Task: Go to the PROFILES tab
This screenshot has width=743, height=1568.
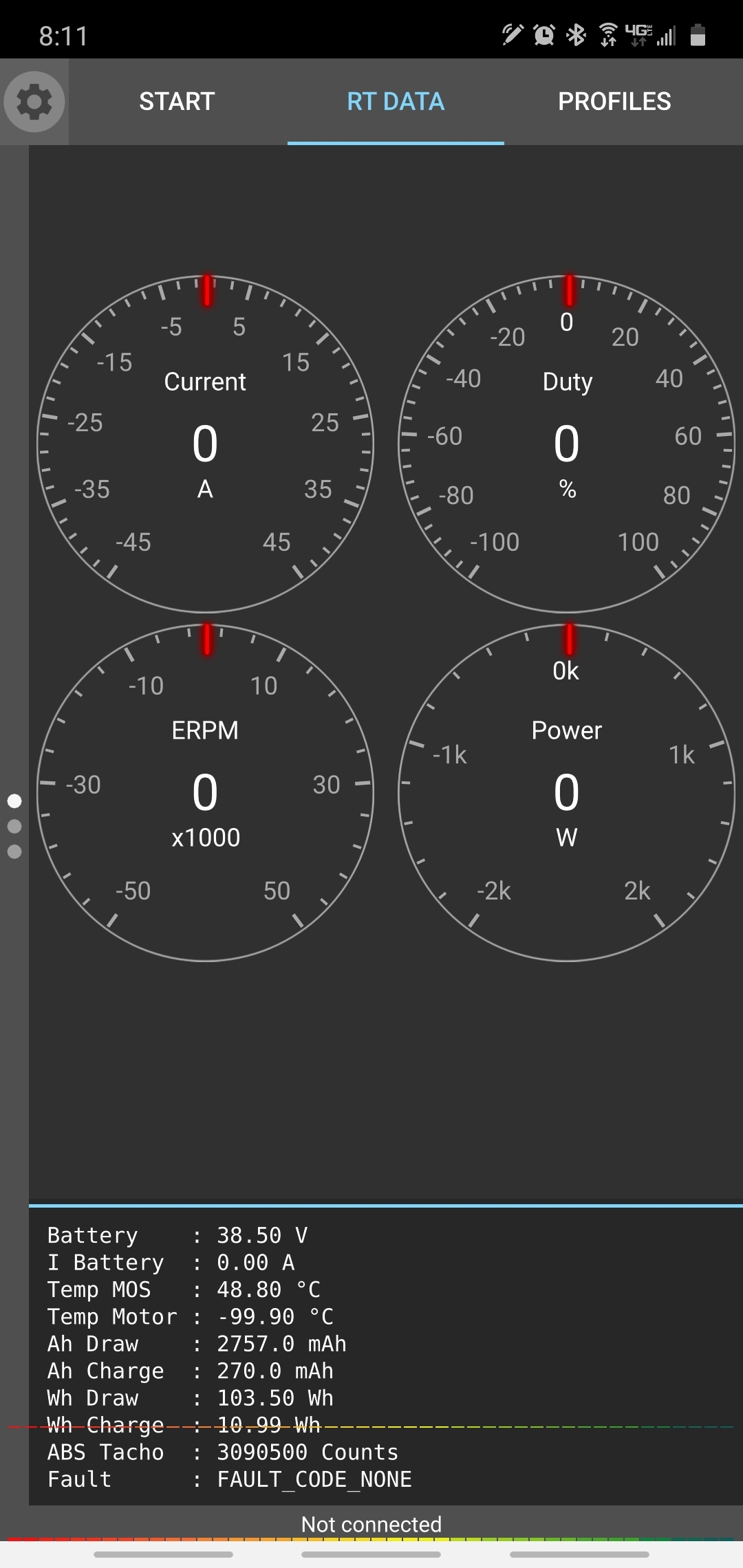Action: (614, 102)
